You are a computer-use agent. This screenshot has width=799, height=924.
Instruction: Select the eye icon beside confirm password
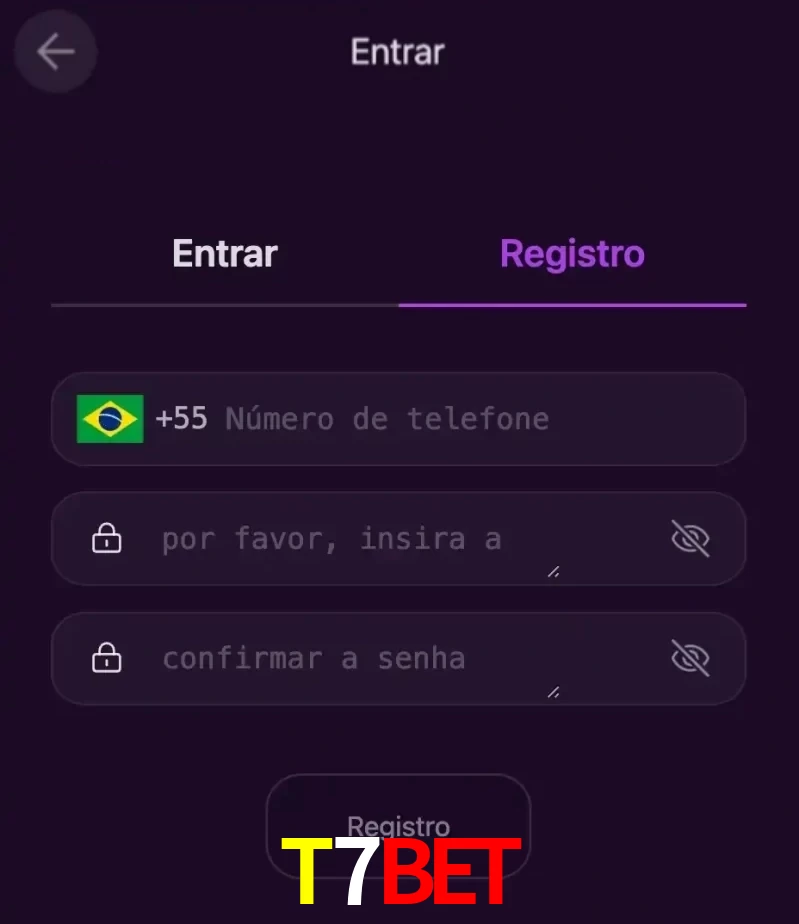click(692, 658)
